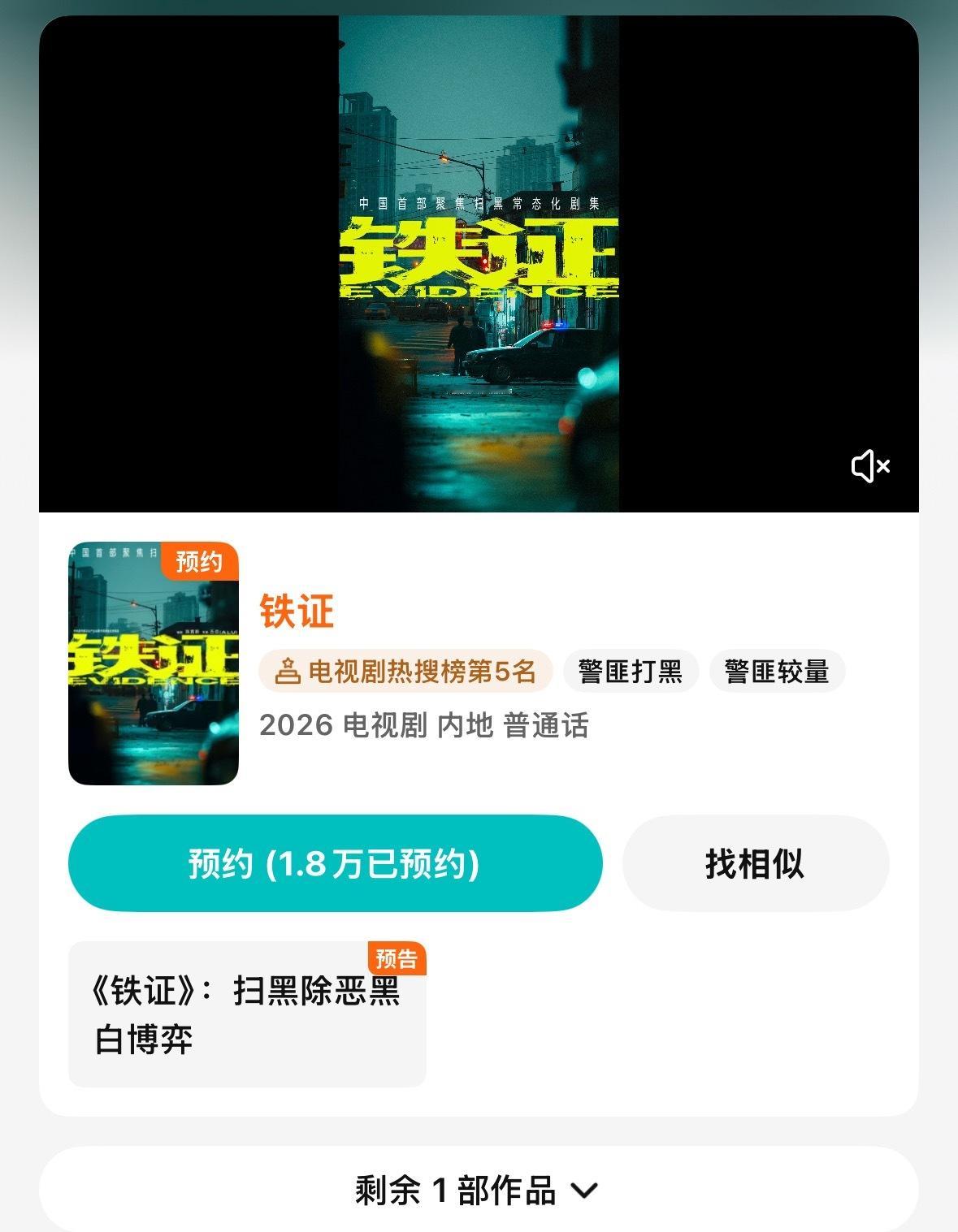Click the 预约 badge on the poster corner

202,559
